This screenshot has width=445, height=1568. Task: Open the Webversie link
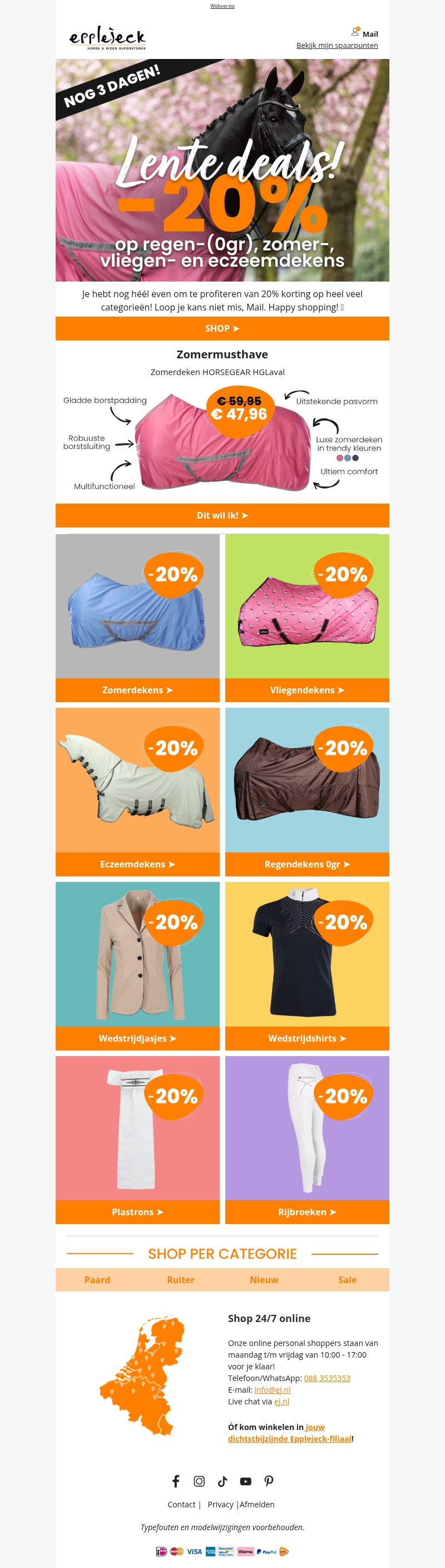click(x=222, y=6)
